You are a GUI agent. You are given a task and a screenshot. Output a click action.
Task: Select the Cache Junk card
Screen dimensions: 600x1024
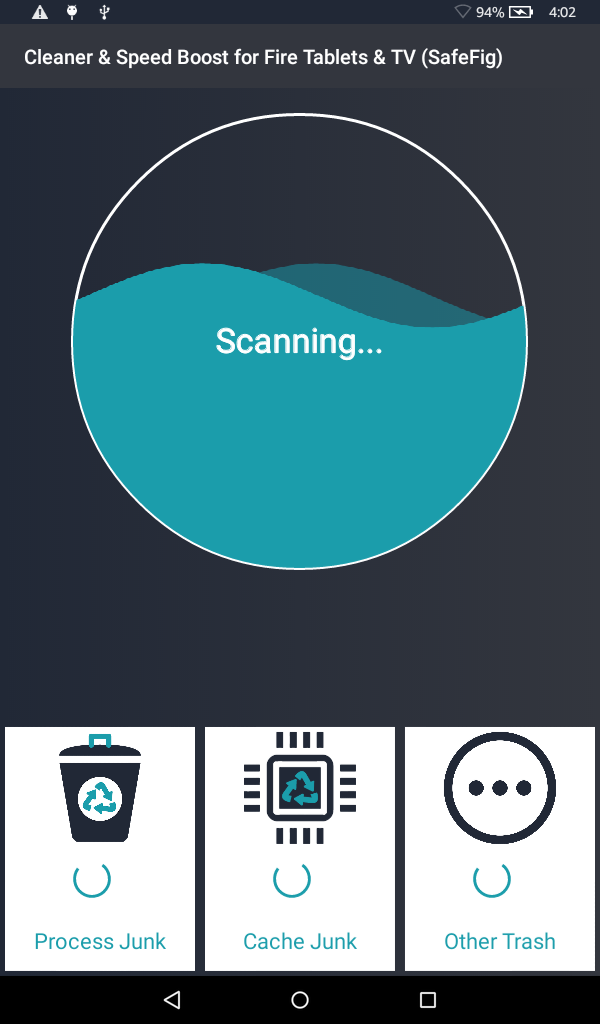tap(300, 848)
